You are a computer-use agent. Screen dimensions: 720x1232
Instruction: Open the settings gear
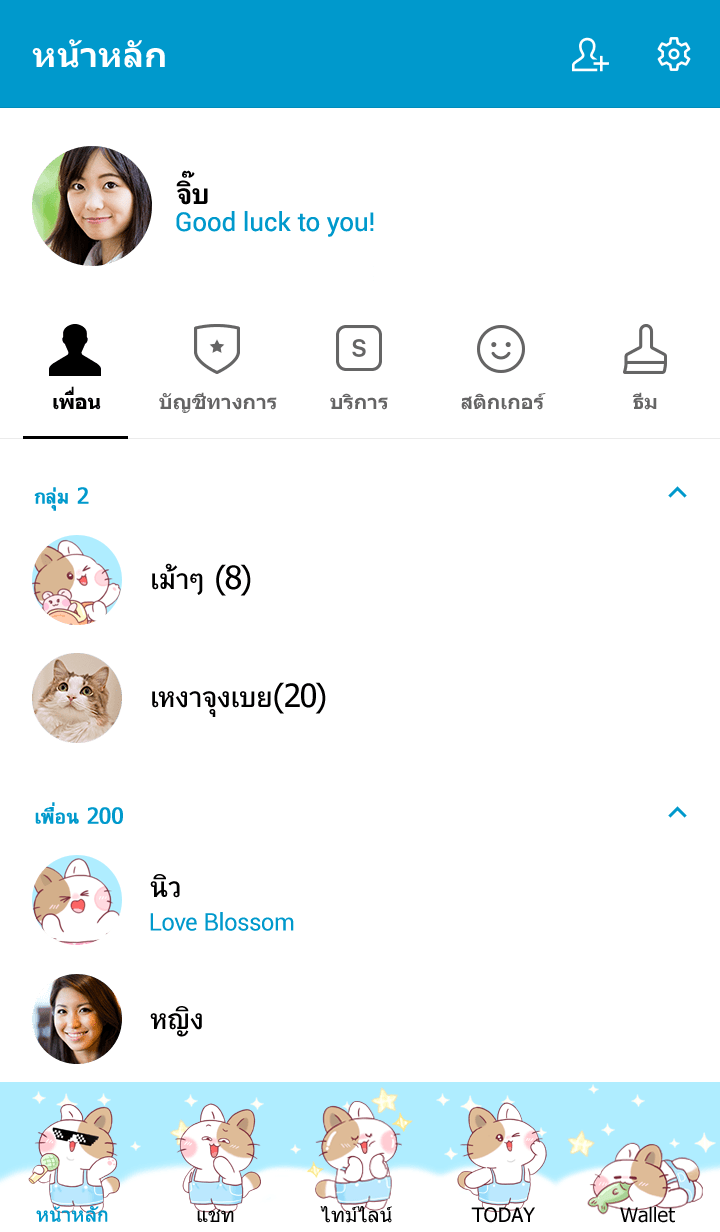tap(674, 55)
